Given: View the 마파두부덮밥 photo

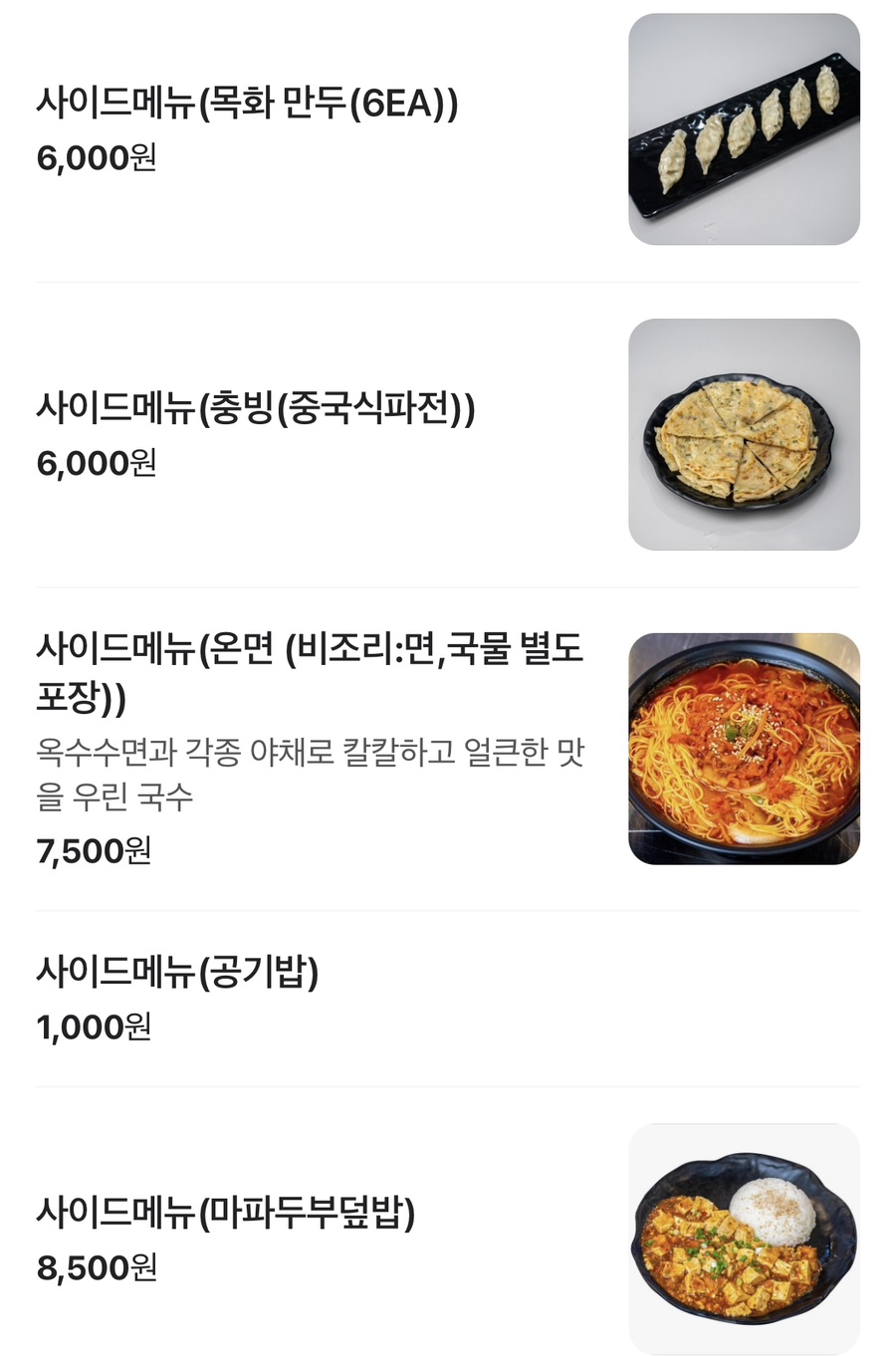Looking at the screenshot, I should click(x=744, y=1238).
